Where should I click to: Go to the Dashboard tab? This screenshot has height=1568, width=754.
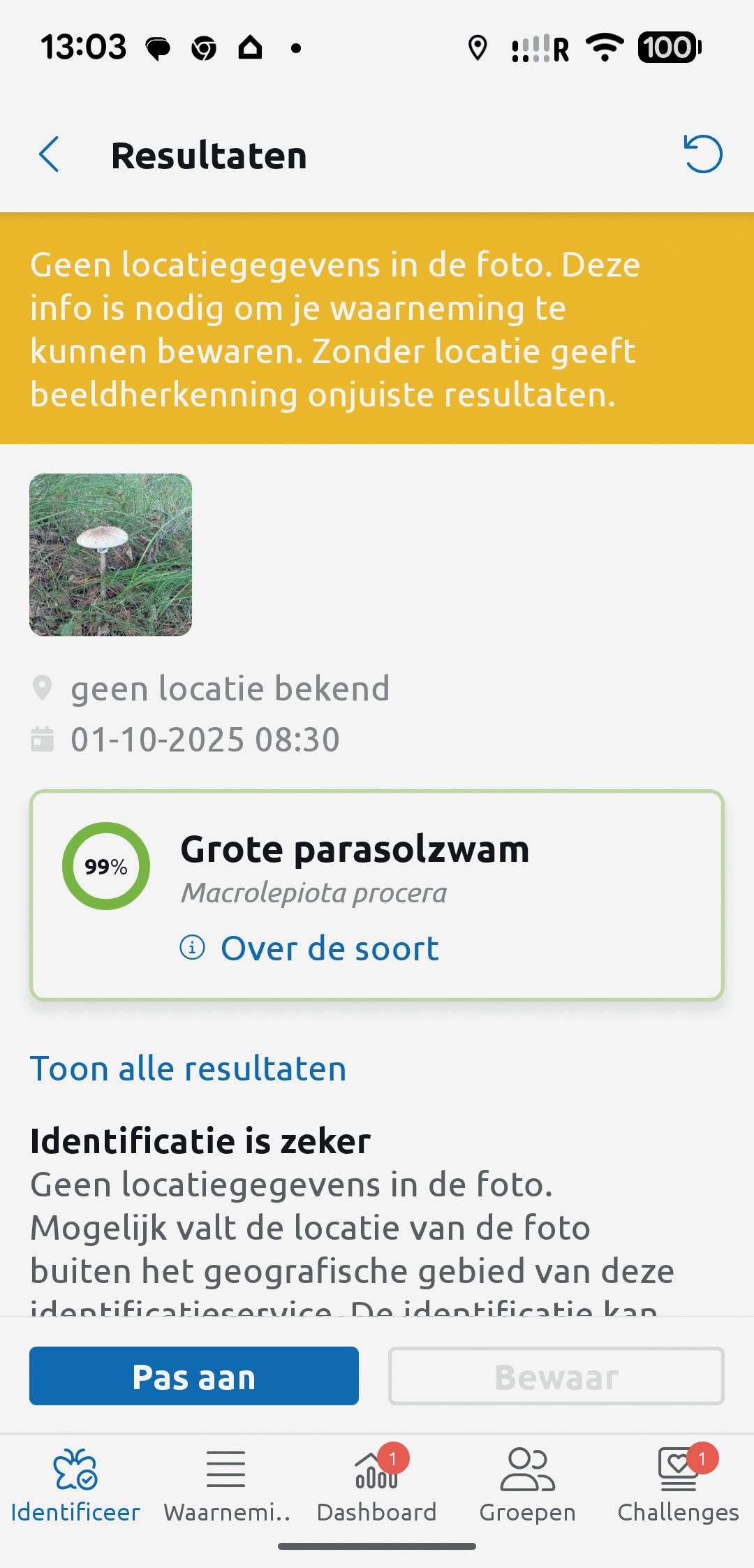[377, 1483]
